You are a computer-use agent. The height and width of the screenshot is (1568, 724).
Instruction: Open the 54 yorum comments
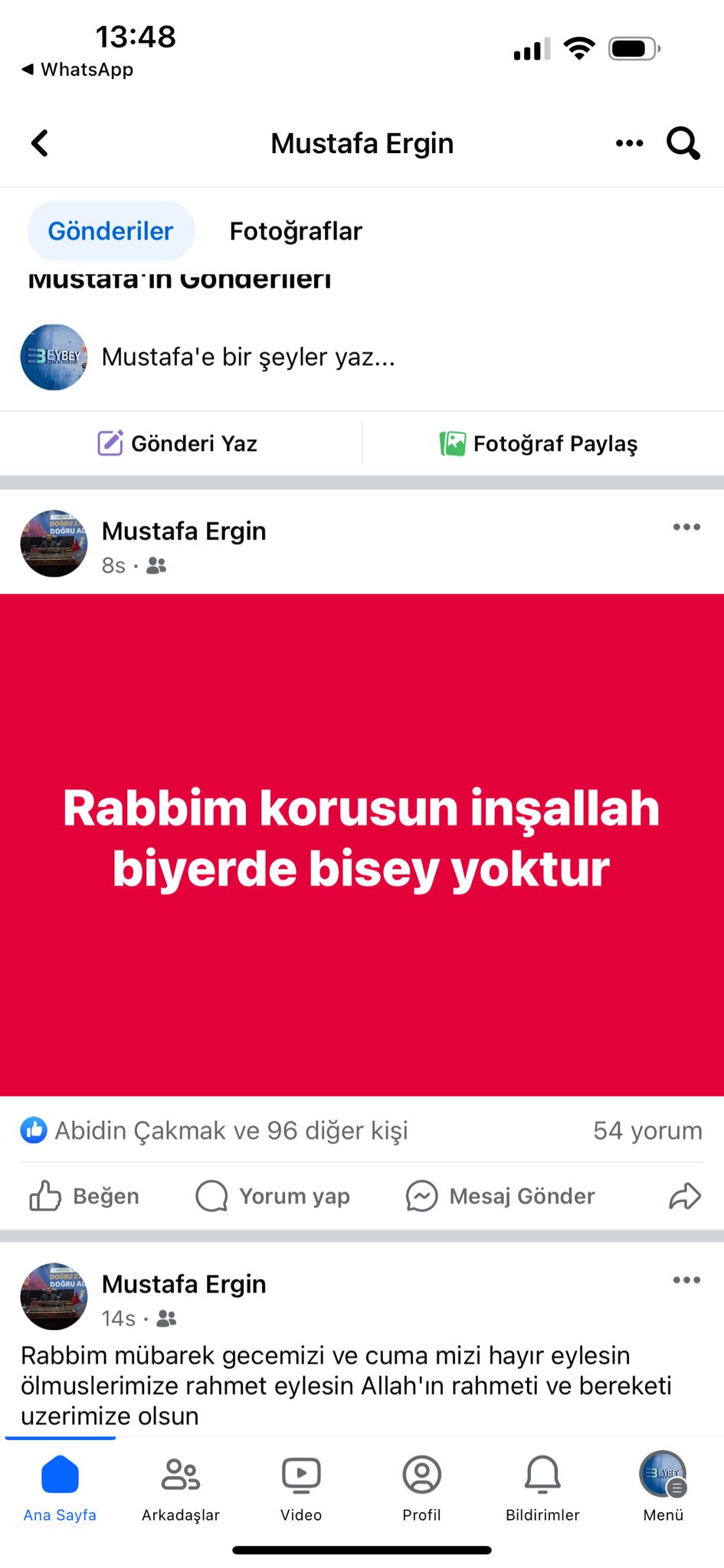click(647, 1131)
